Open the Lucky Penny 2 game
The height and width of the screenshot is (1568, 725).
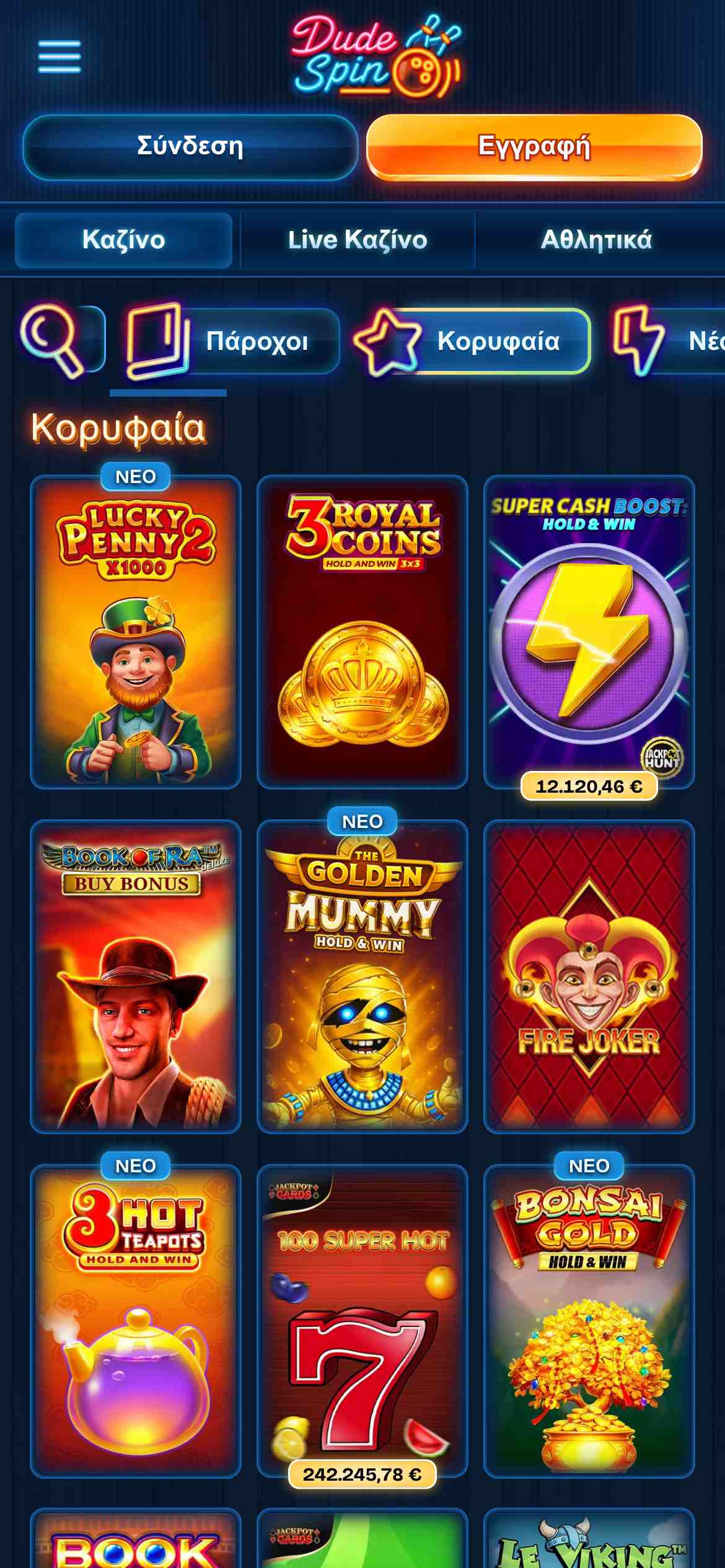pyautogui.click(x=136, y=632)
